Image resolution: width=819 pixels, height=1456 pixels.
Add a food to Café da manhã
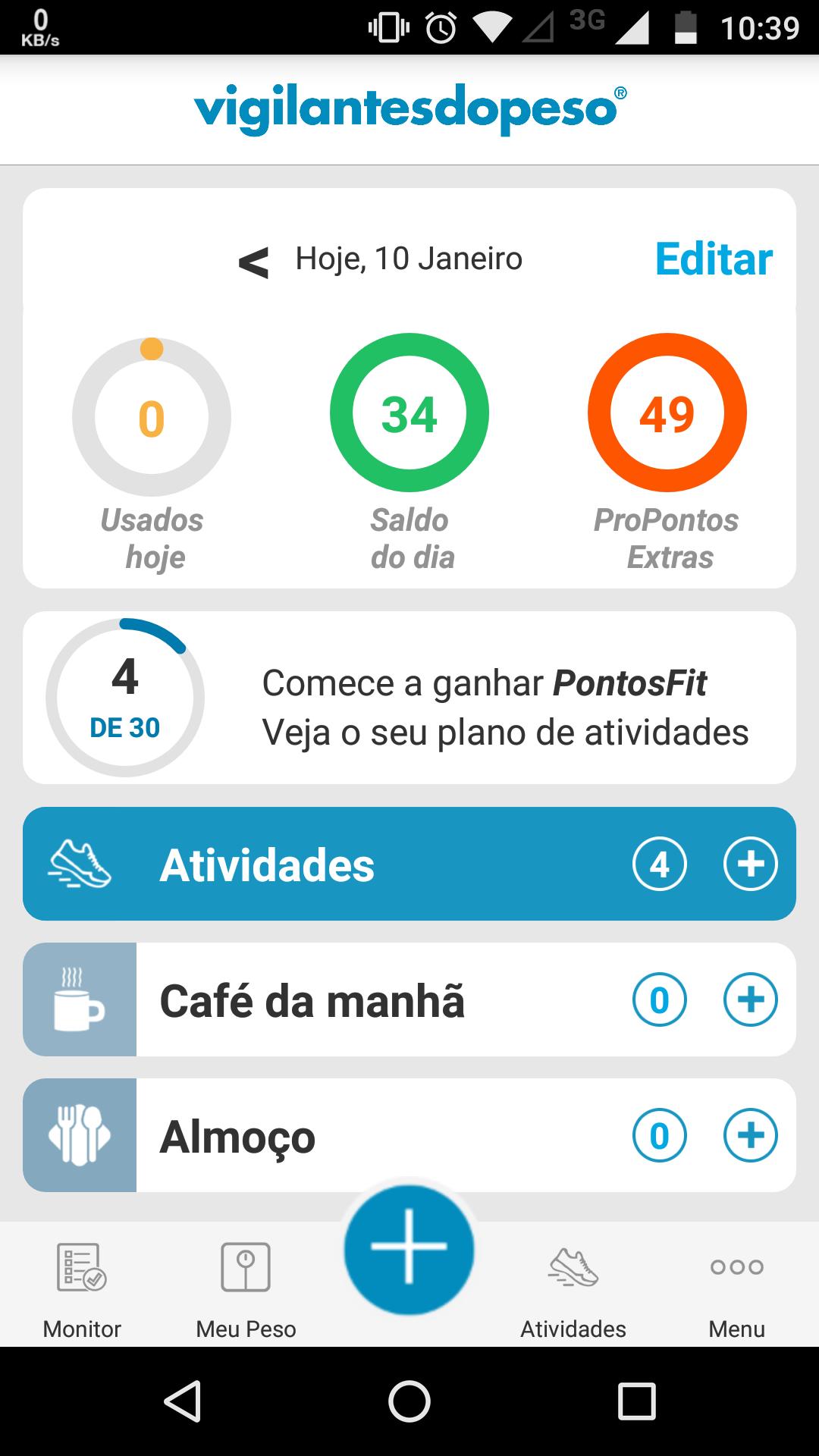[750, 999]
